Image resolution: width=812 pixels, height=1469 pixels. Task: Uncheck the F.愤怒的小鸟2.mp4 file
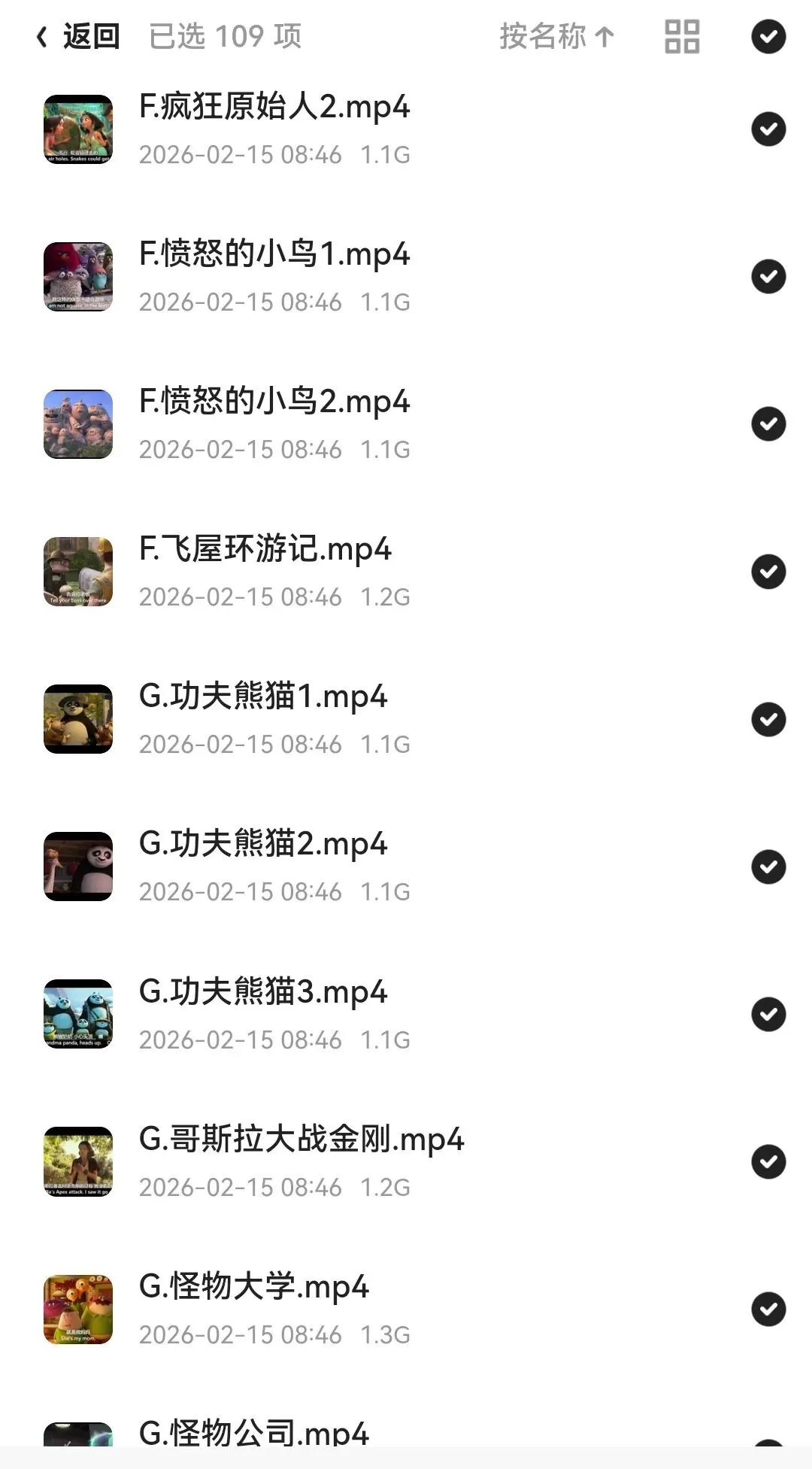tap(768, 424)
